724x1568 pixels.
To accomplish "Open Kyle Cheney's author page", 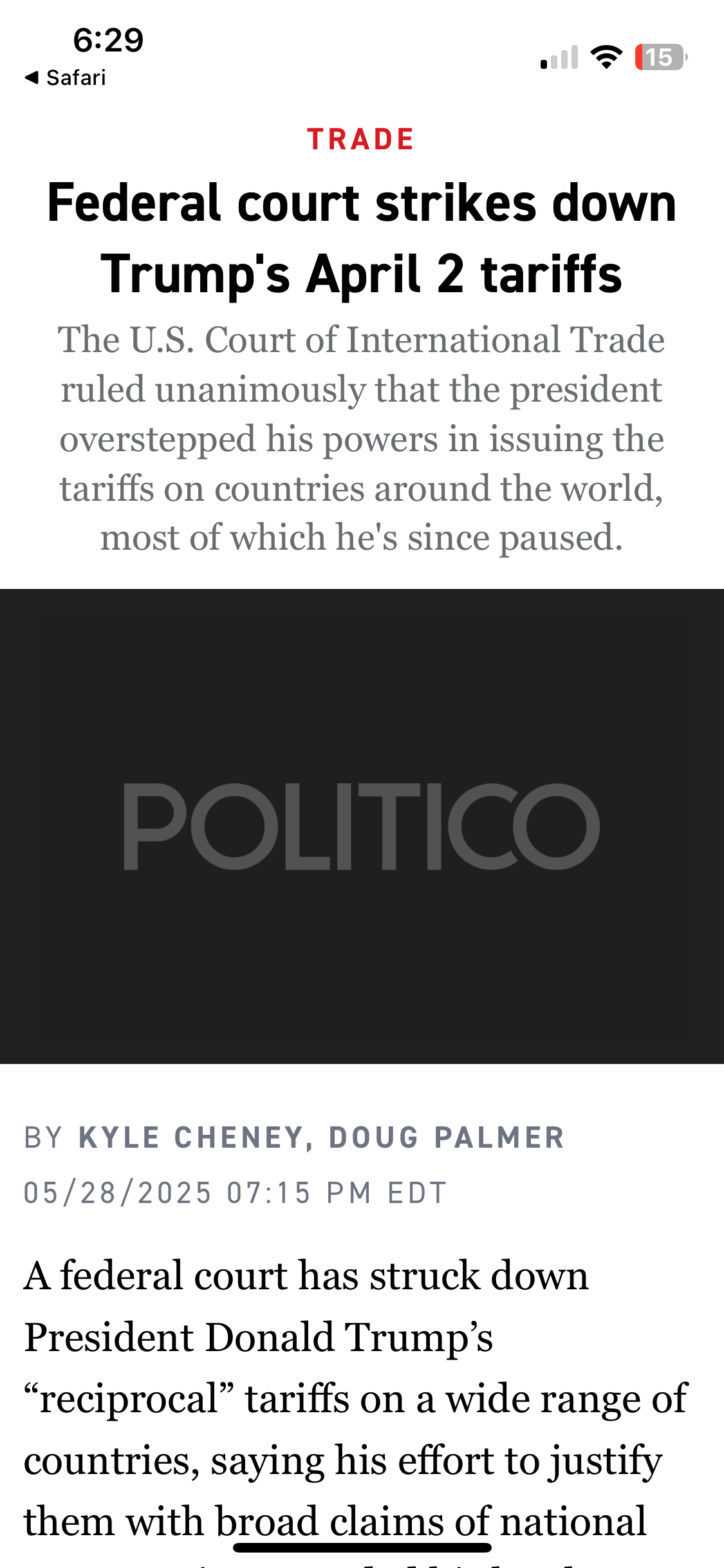I will [190, 1137].
